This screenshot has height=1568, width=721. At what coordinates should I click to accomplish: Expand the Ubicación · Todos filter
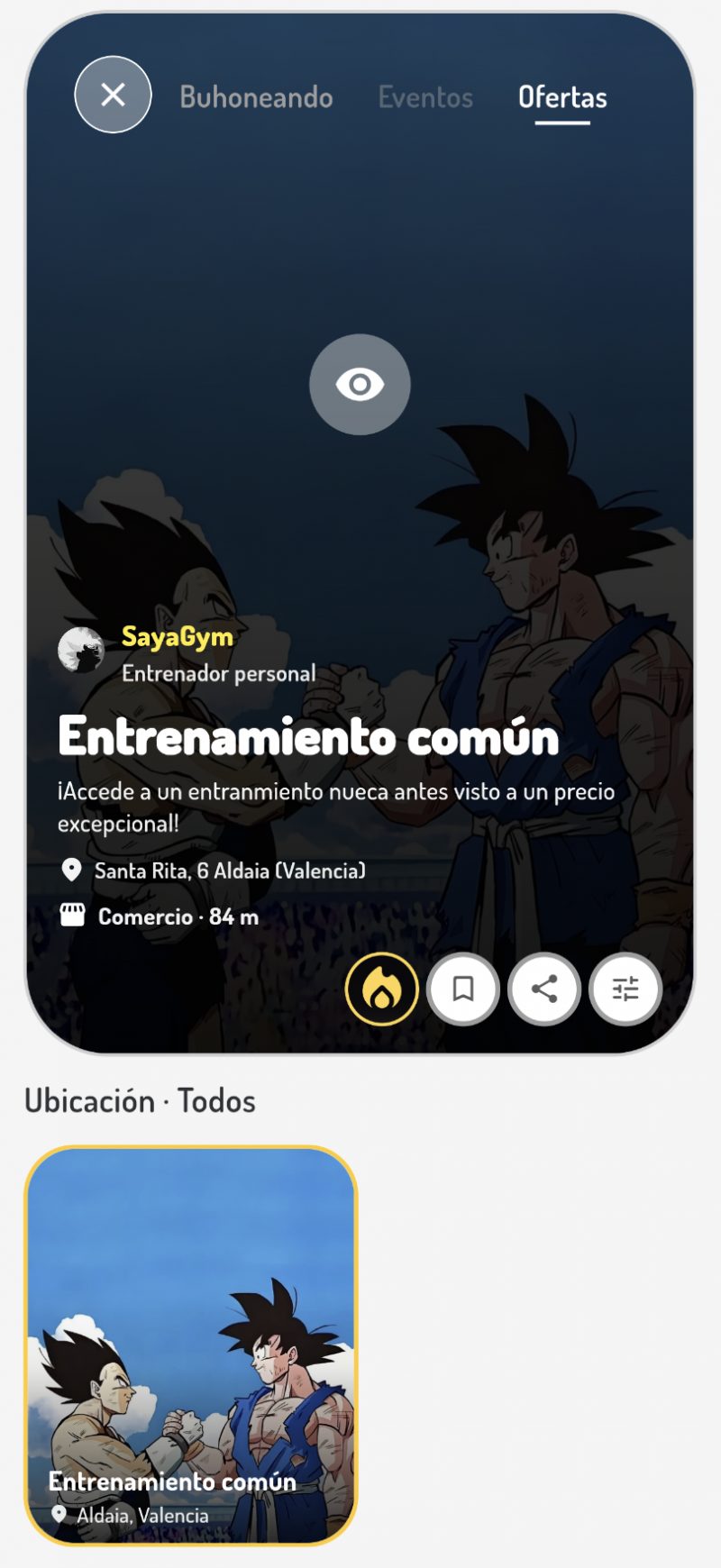tap(141, 1100)
